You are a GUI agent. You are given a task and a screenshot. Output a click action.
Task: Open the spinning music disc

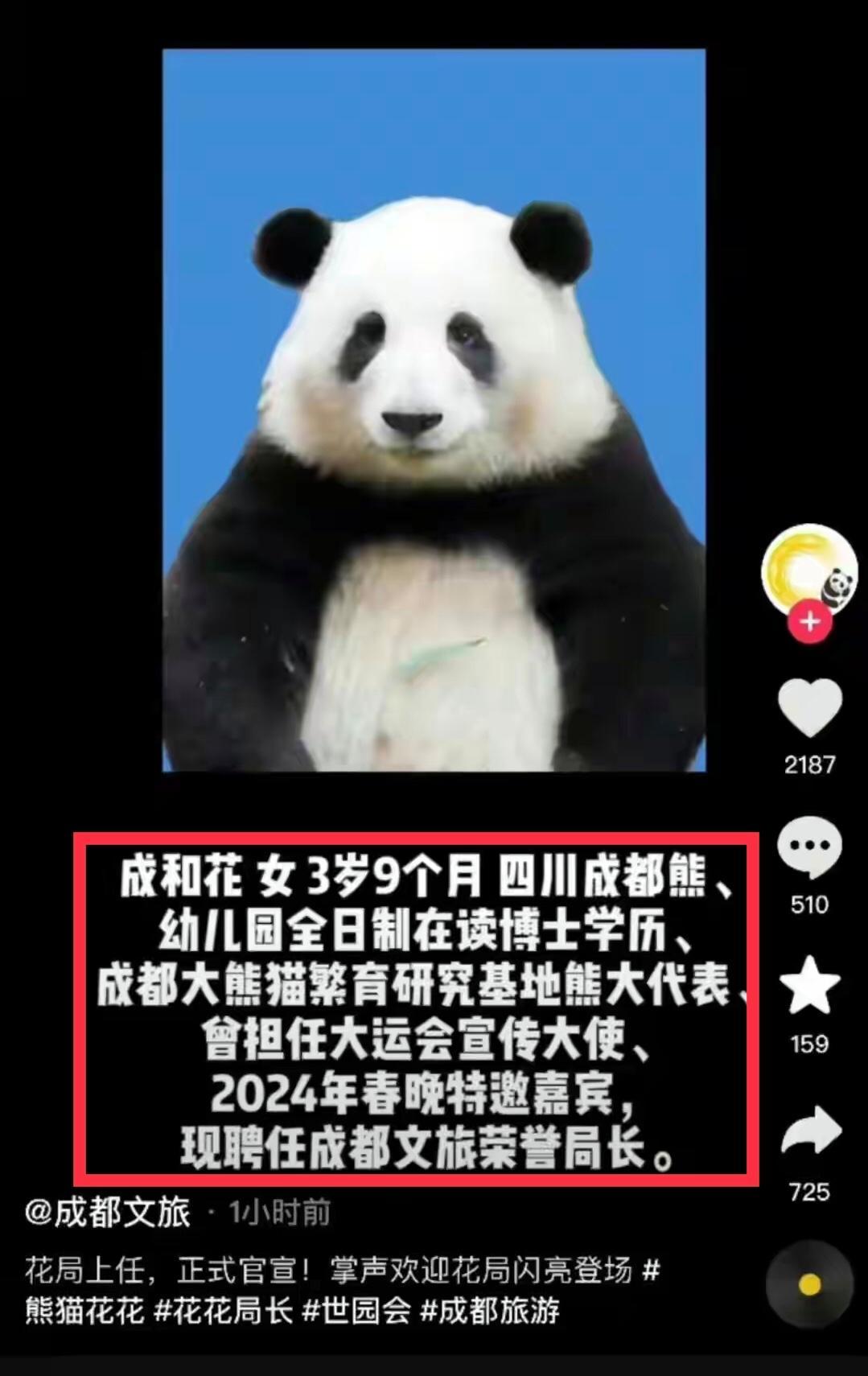[x=809, y=1285]
